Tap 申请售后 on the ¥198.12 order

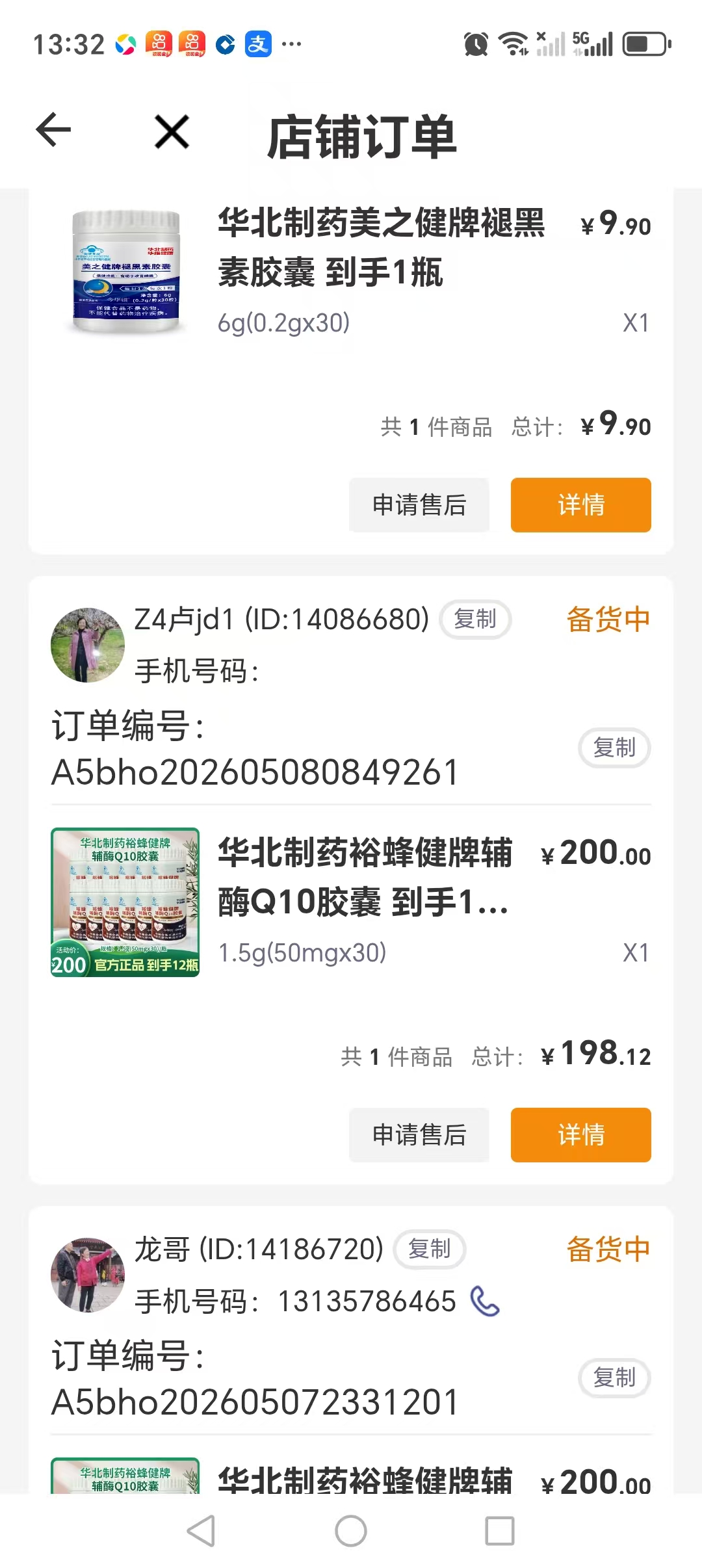pos(419,1135)
